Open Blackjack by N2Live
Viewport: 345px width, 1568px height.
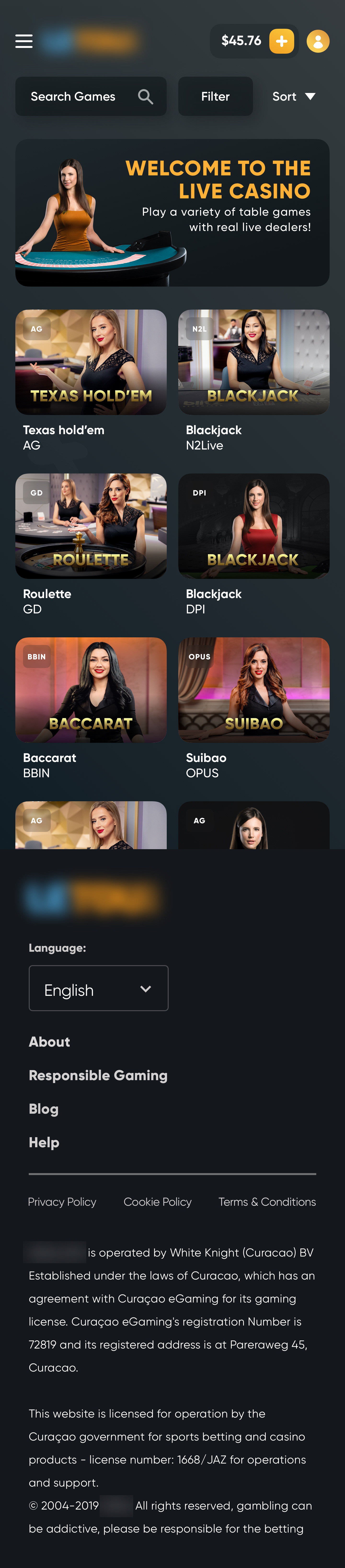(x=253, y=362)
